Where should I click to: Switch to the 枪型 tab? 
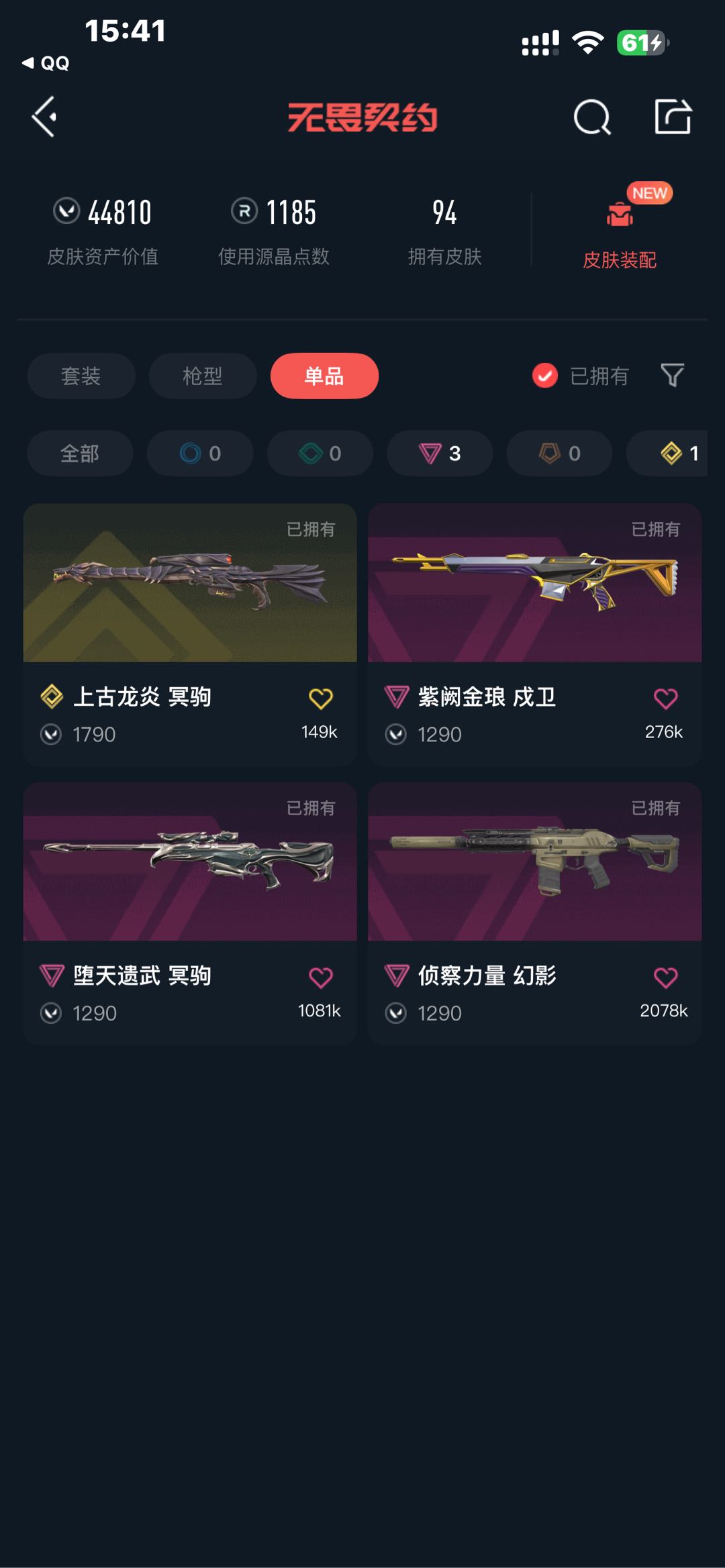202,376
